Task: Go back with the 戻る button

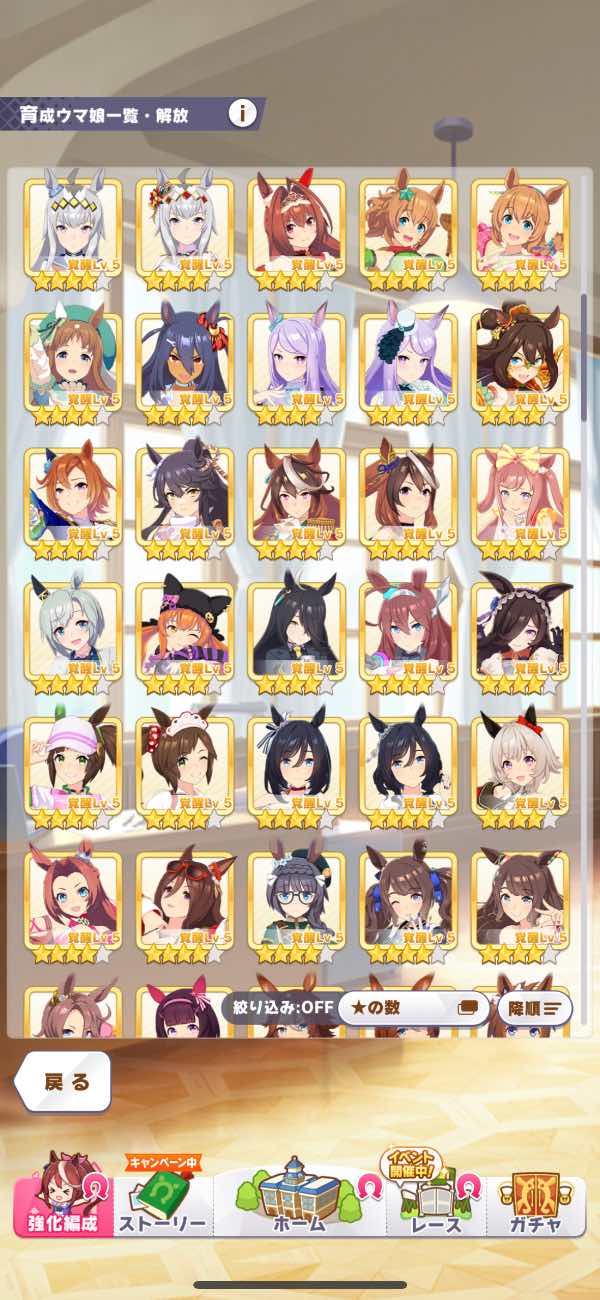Action: 66,1082
